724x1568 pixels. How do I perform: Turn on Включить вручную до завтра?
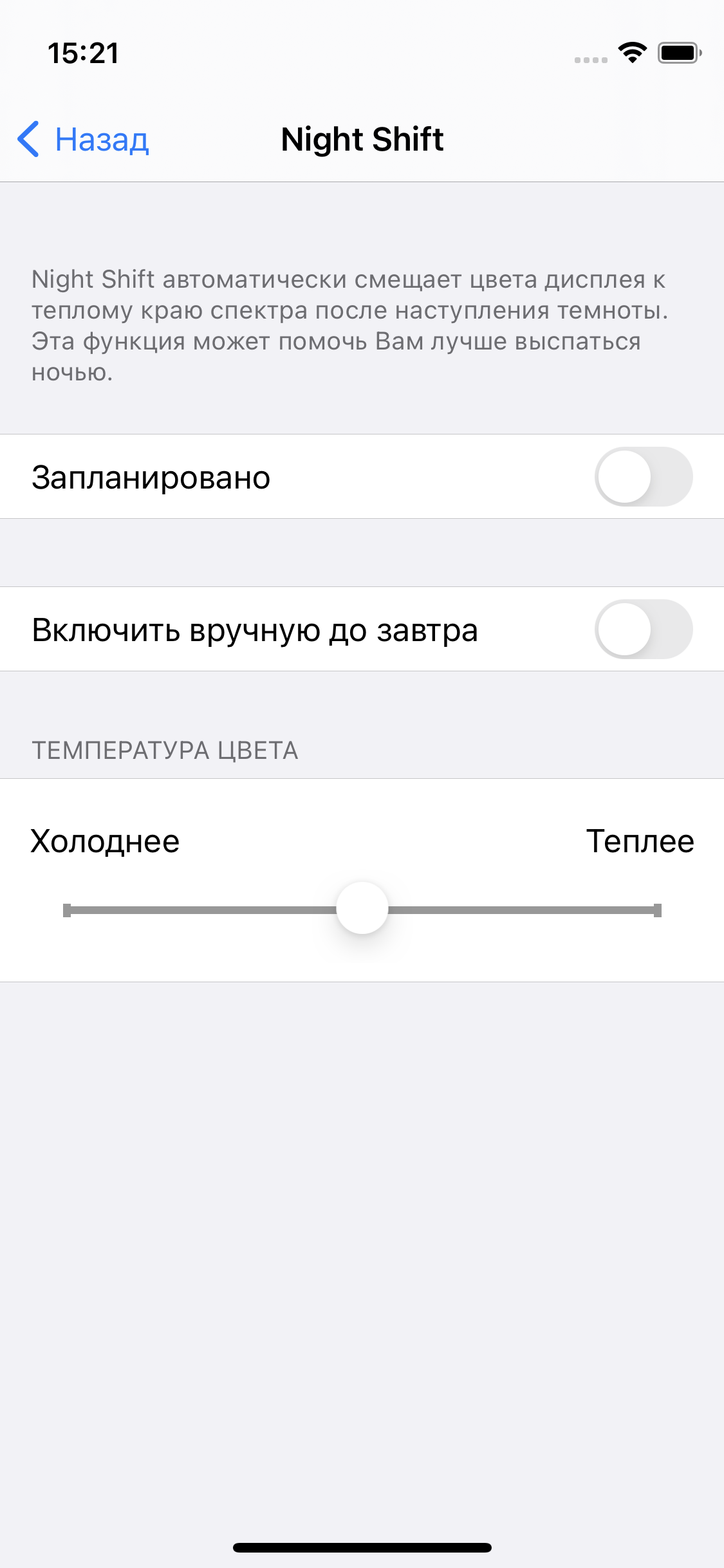(x=643, y=630)
